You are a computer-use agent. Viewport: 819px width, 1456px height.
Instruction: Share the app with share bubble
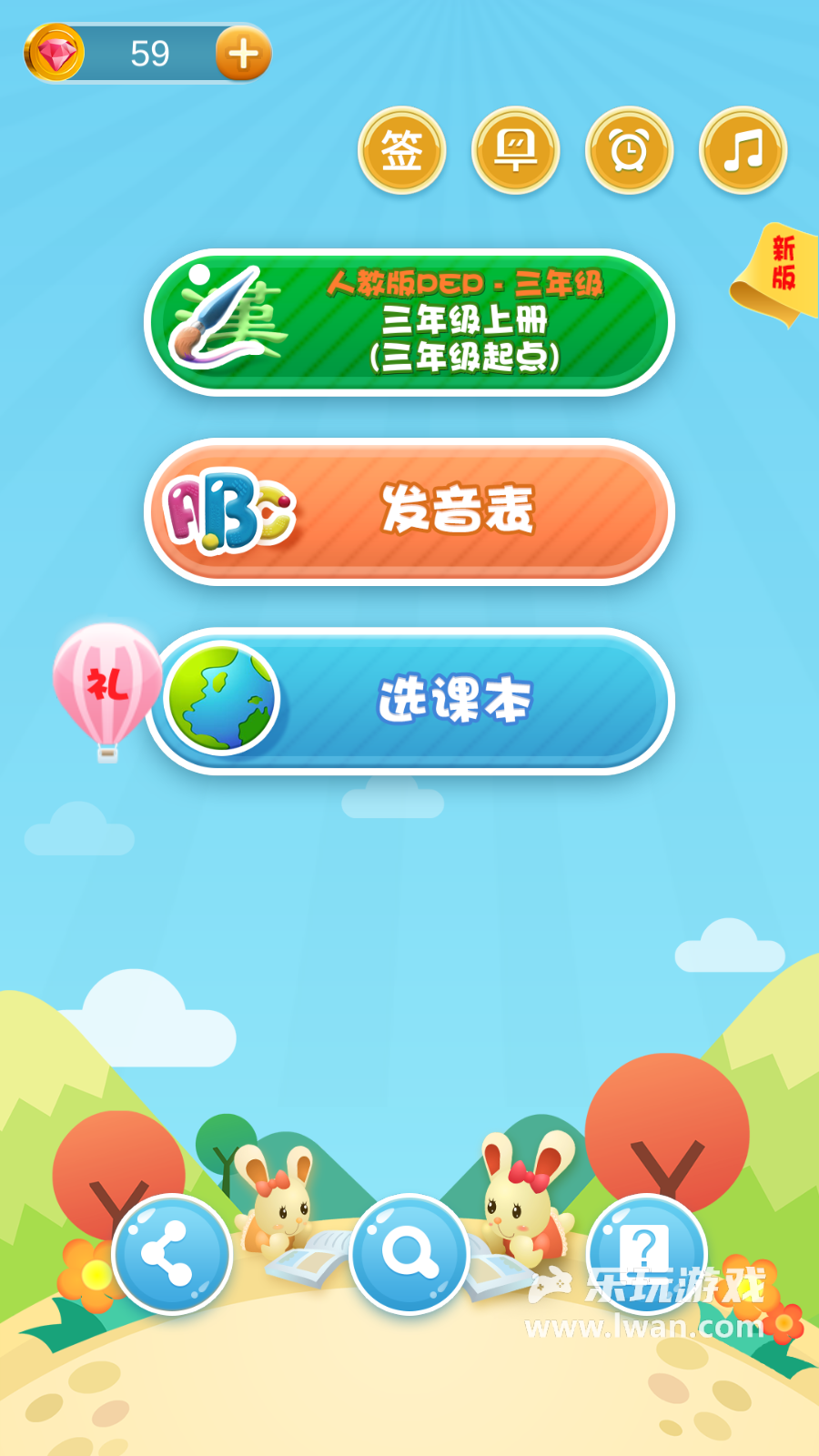click(x=171, y=1255)
